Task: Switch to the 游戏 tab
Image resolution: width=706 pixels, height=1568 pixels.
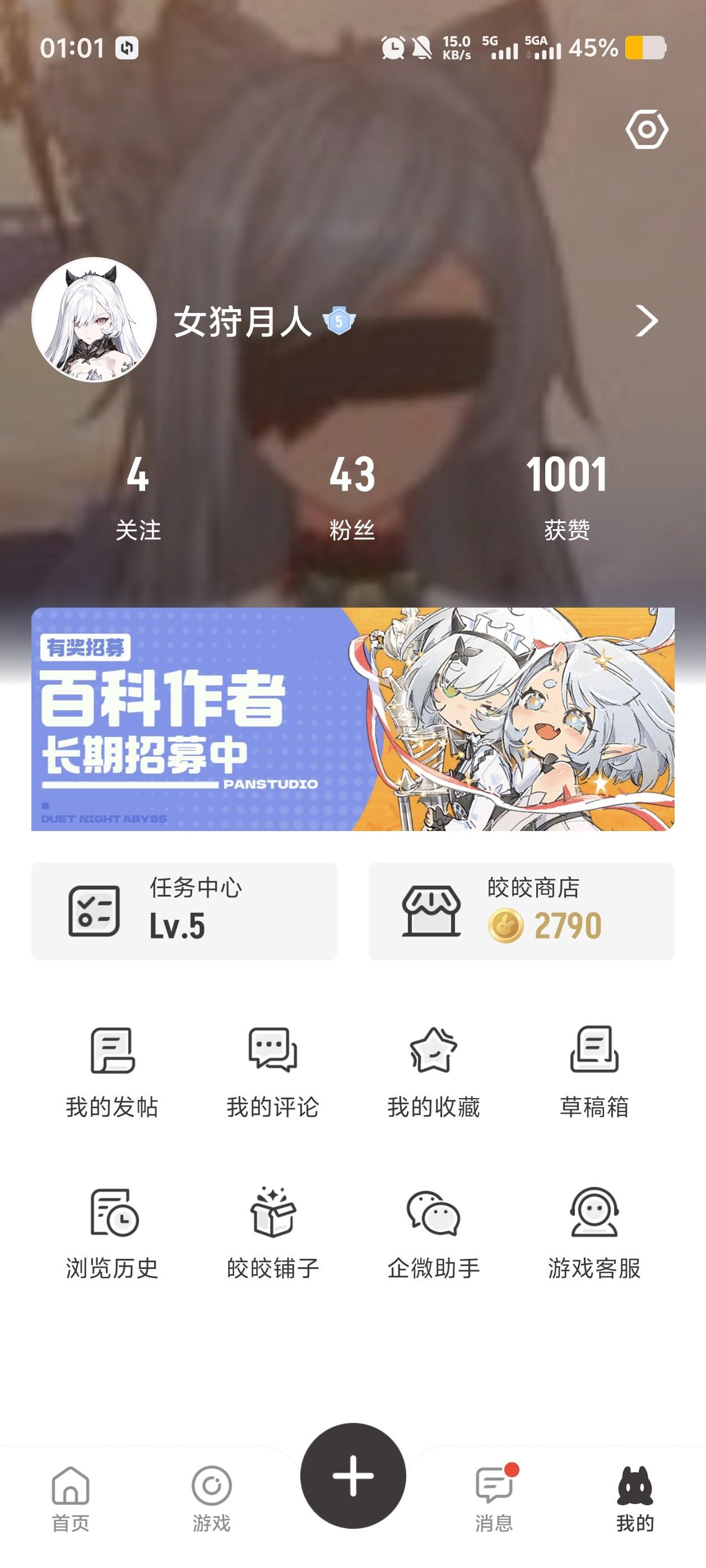Action: click(x=211, y=1498)
